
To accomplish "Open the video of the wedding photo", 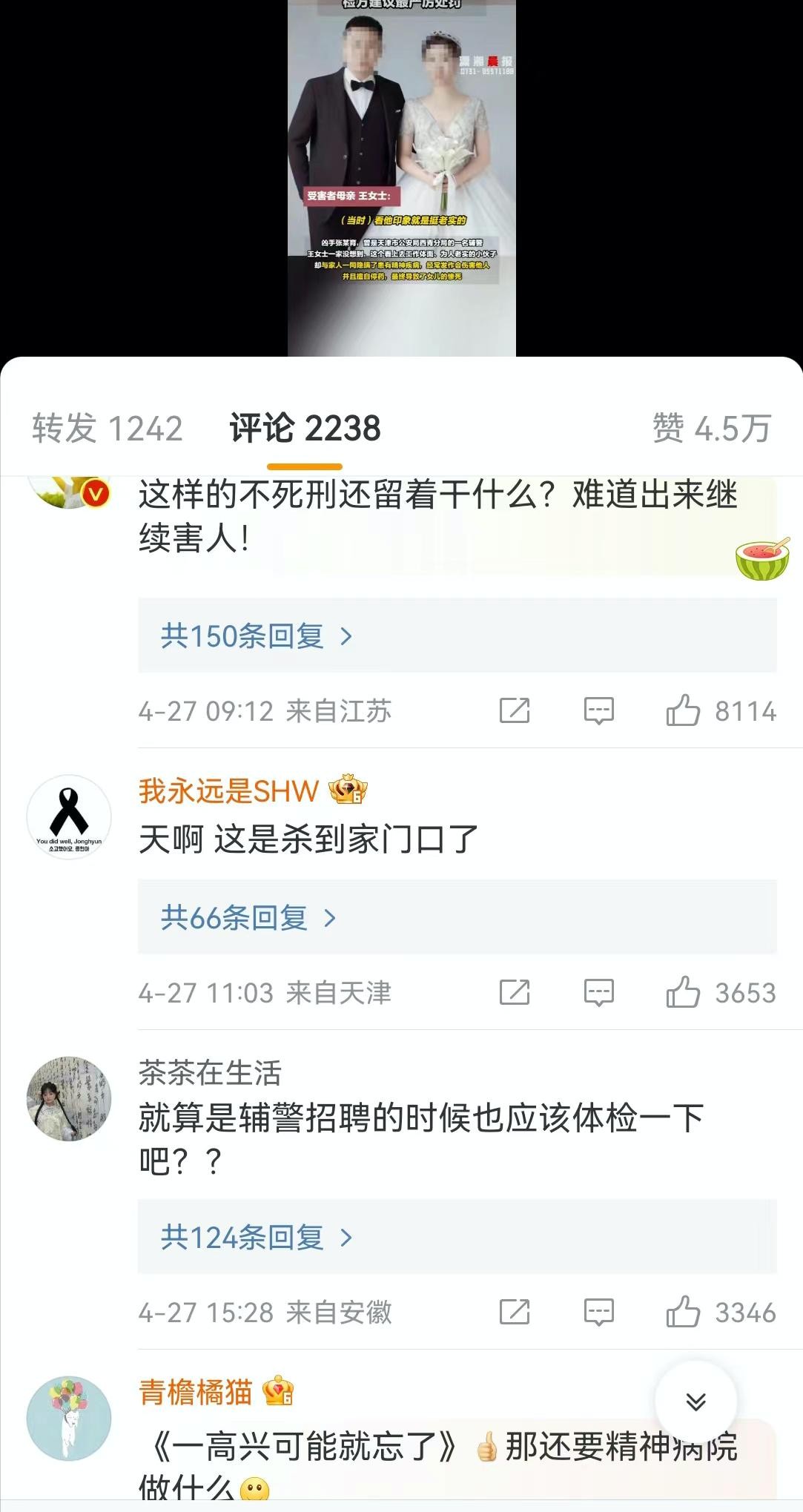I will tap(401, 178).
